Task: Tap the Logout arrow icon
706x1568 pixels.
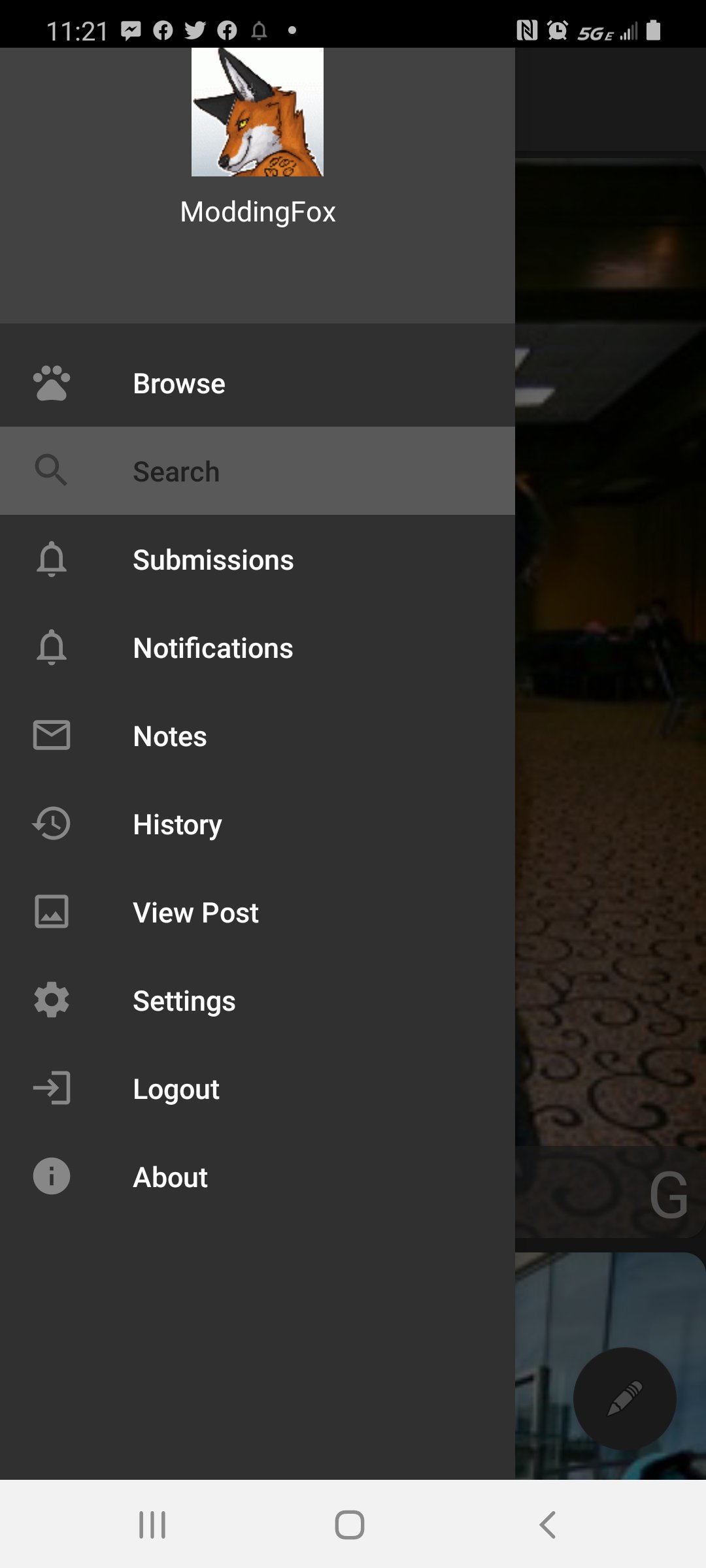Action: [x=51, y=1088]
